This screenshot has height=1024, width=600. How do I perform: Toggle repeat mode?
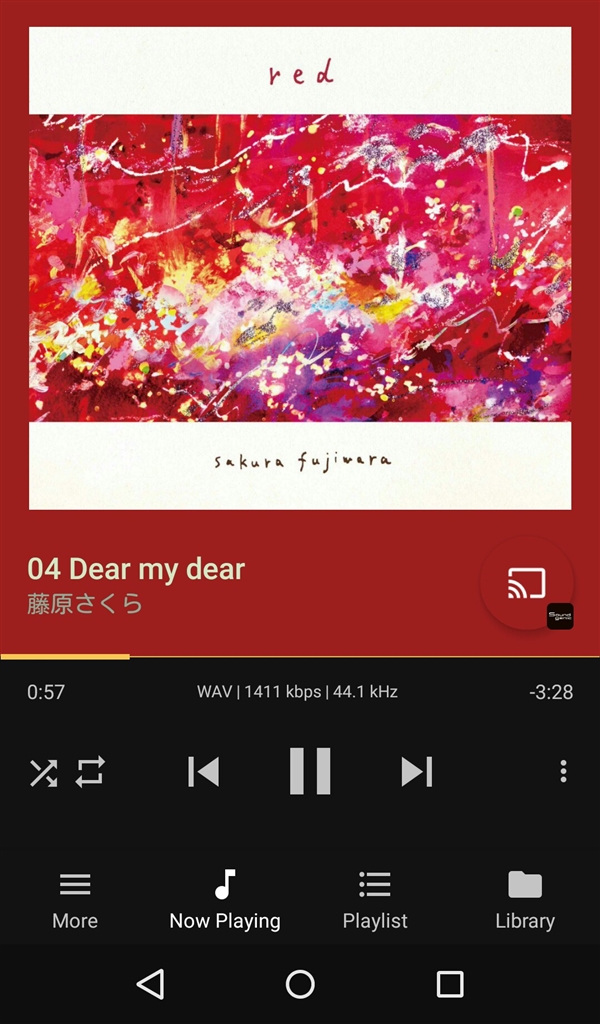coord(90,772)
